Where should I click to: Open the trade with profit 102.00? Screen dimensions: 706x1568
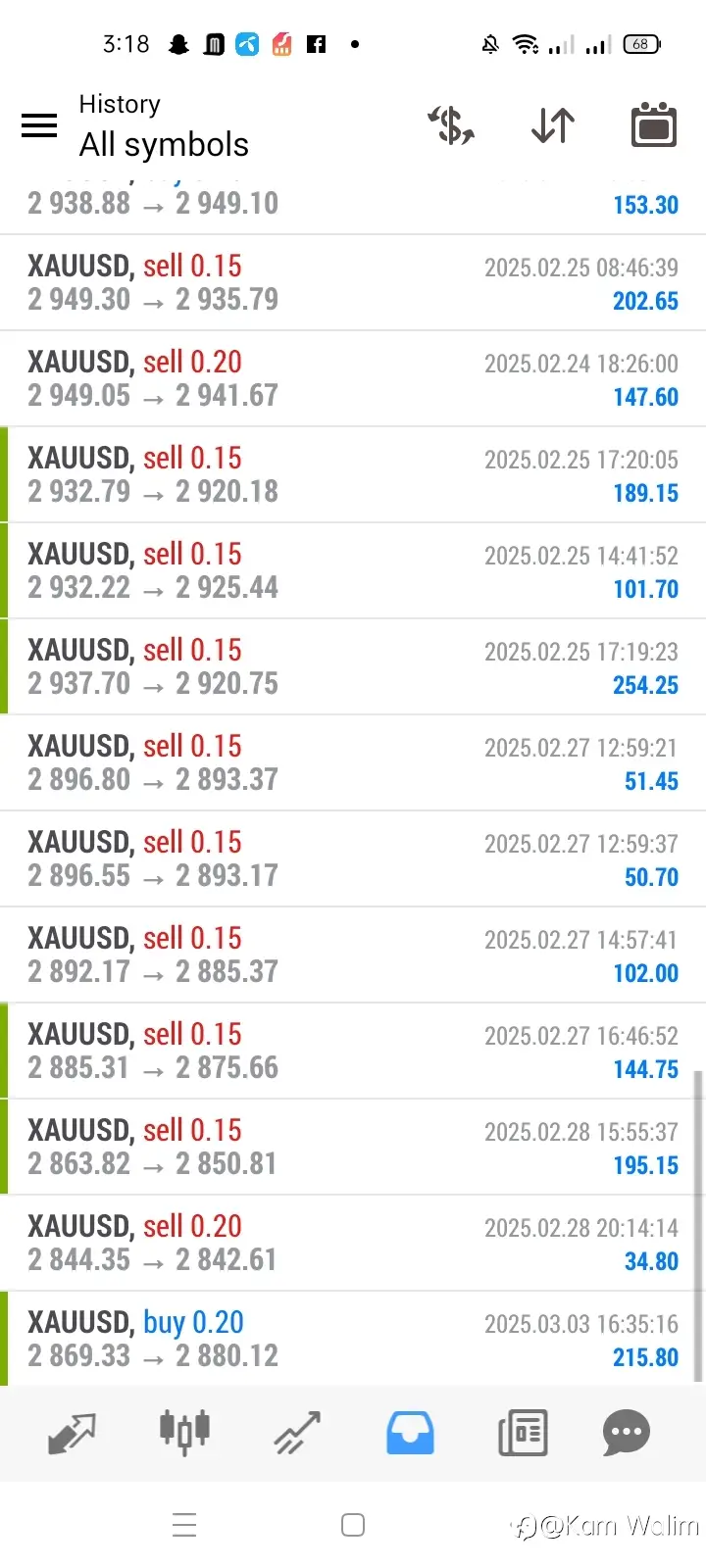tap(353, 955)
